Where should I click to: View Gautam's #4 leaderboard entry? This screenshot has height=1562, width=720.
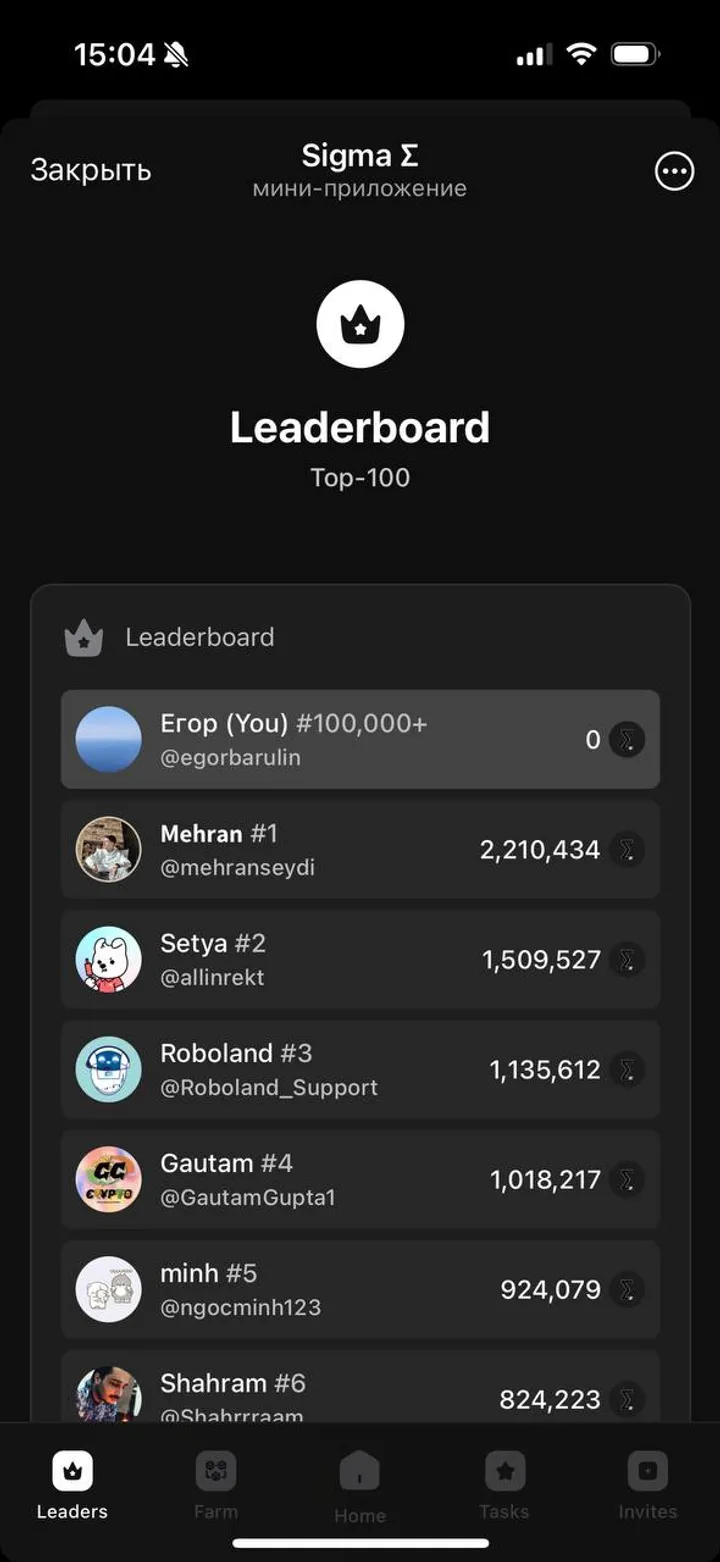coord(360,1180)
